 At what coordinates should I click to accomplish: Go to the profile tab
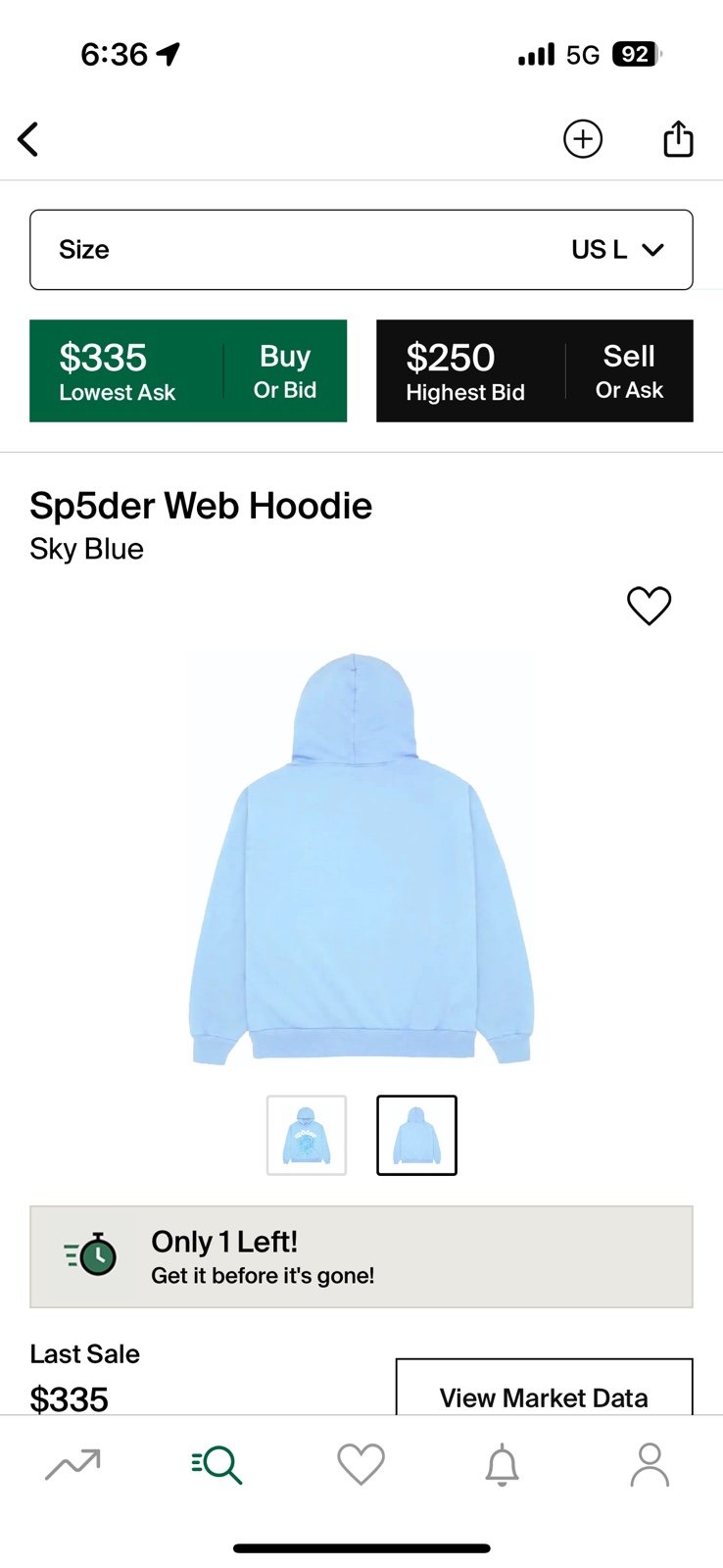coord(649,1464)
